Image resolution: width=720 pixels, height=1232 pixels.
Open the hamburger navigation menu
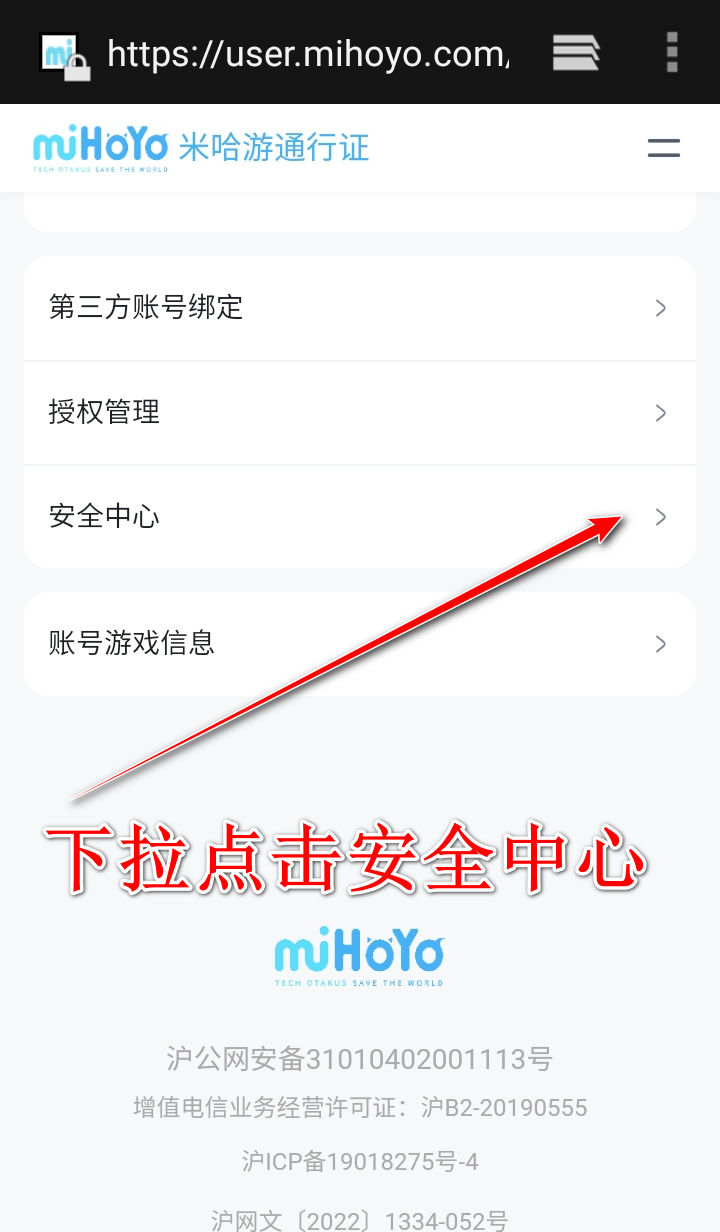(x=663, y=147)
